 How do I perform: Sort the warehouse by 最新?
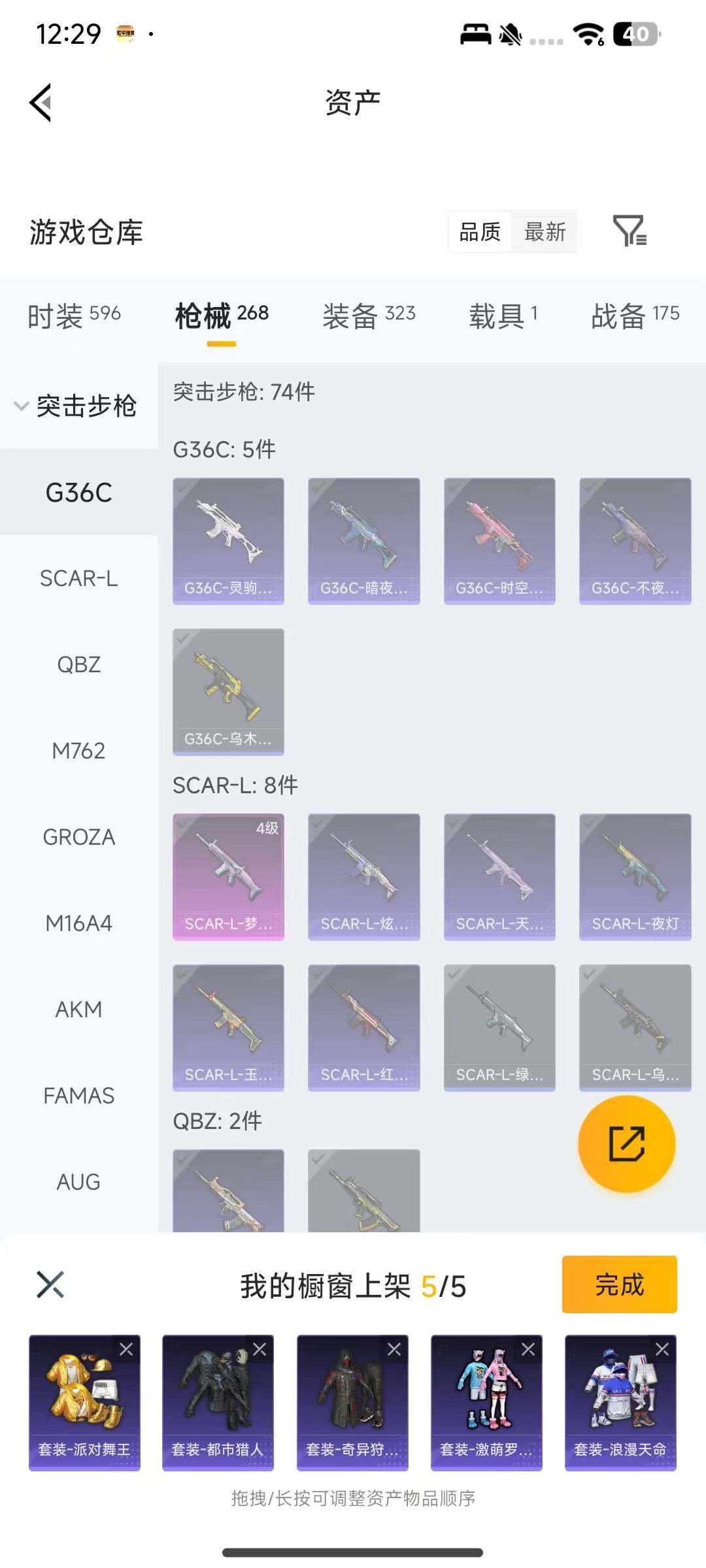click(545, 231)
